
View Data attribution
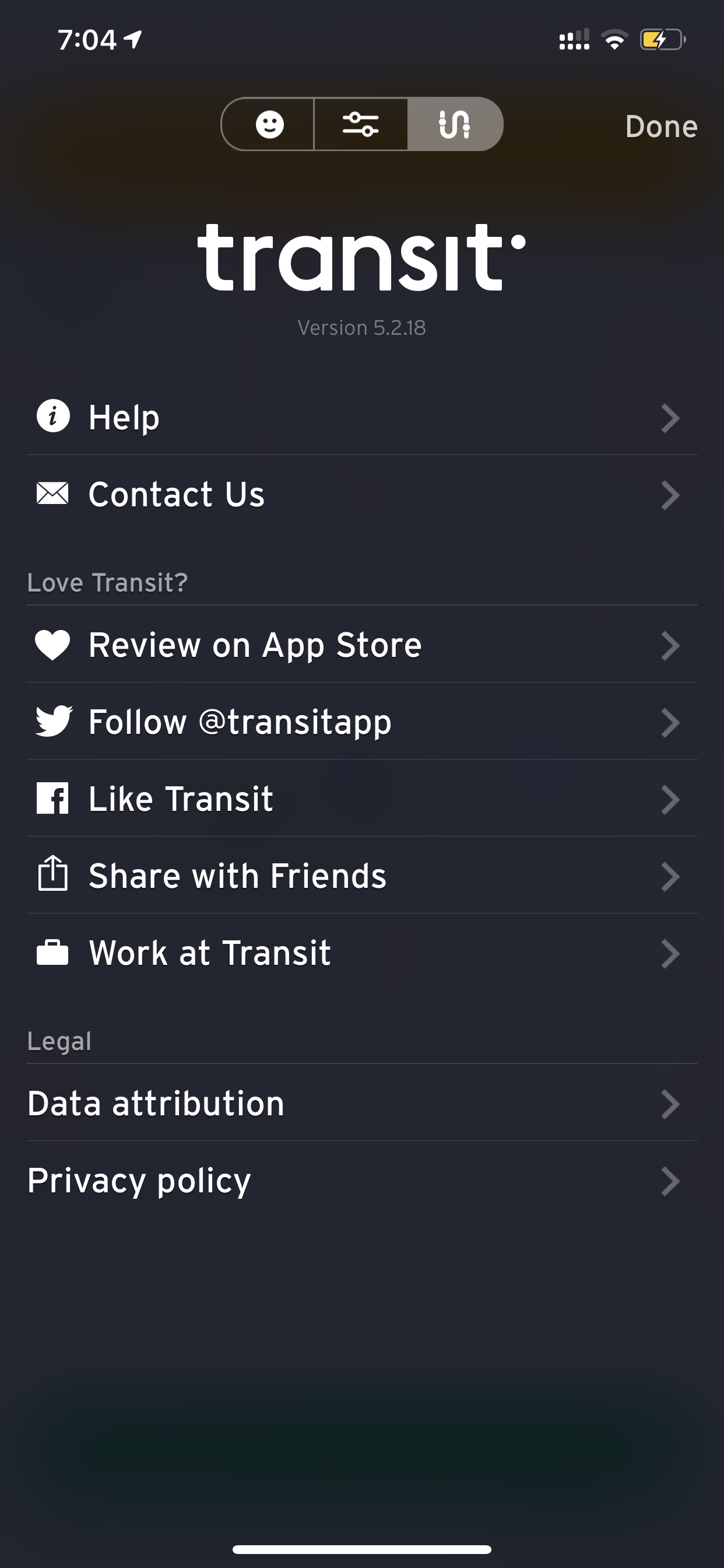362,1103
